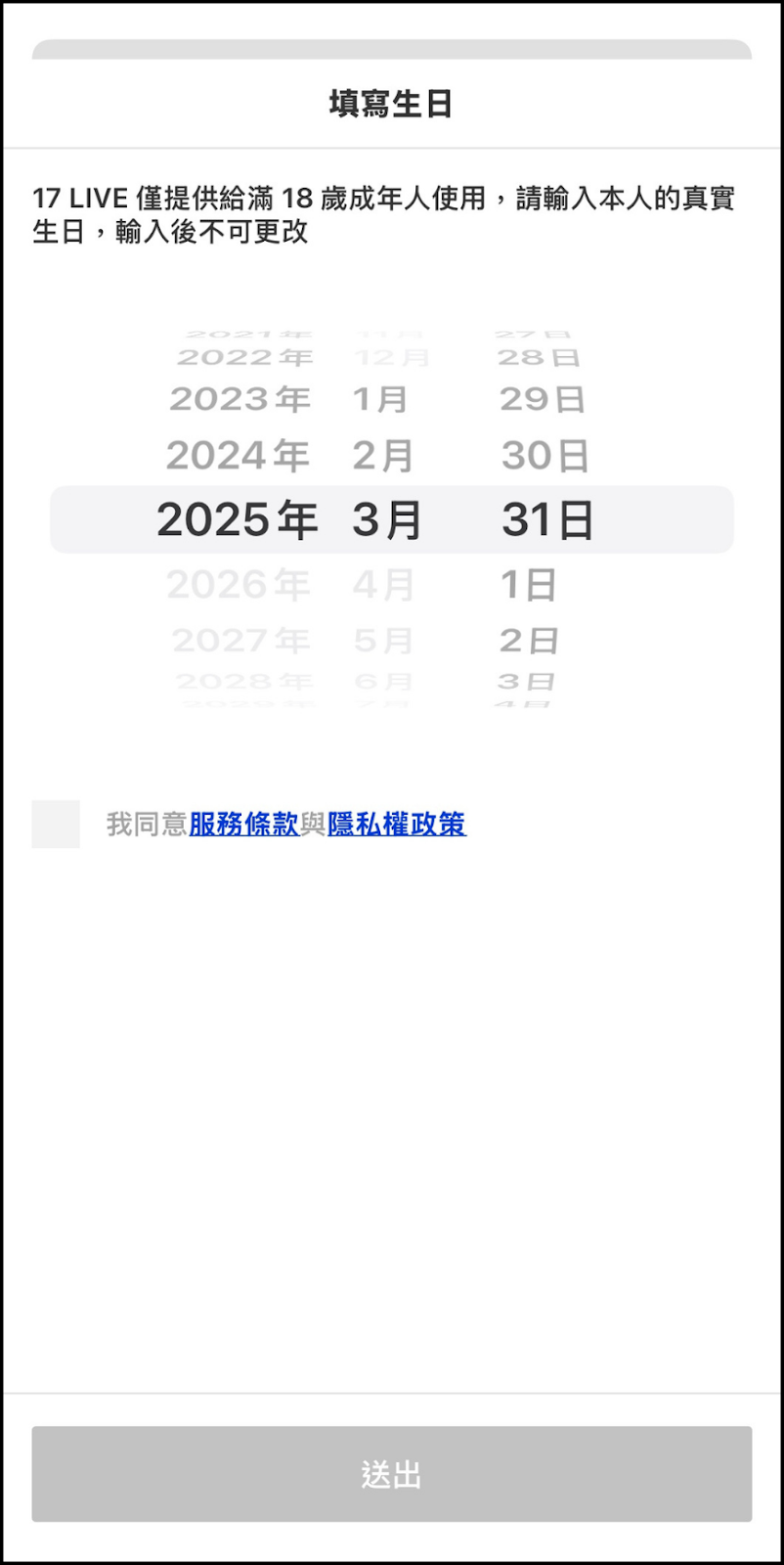784x1565 pixels.
Task: Pick 2月 in the month wheel
Action: click(382, 456)
